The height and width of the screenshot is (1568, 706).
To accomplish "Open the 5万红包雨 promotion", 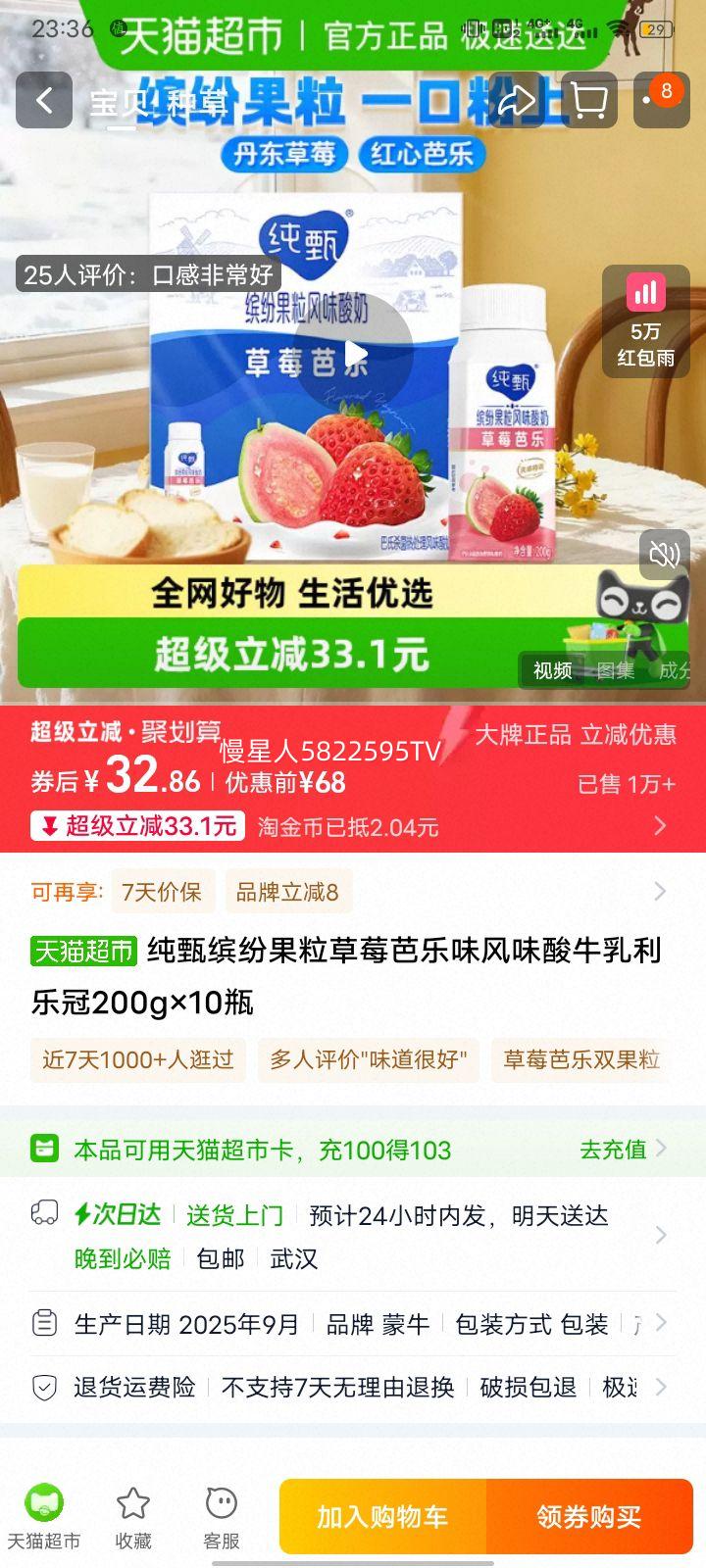I will [645, 321].
